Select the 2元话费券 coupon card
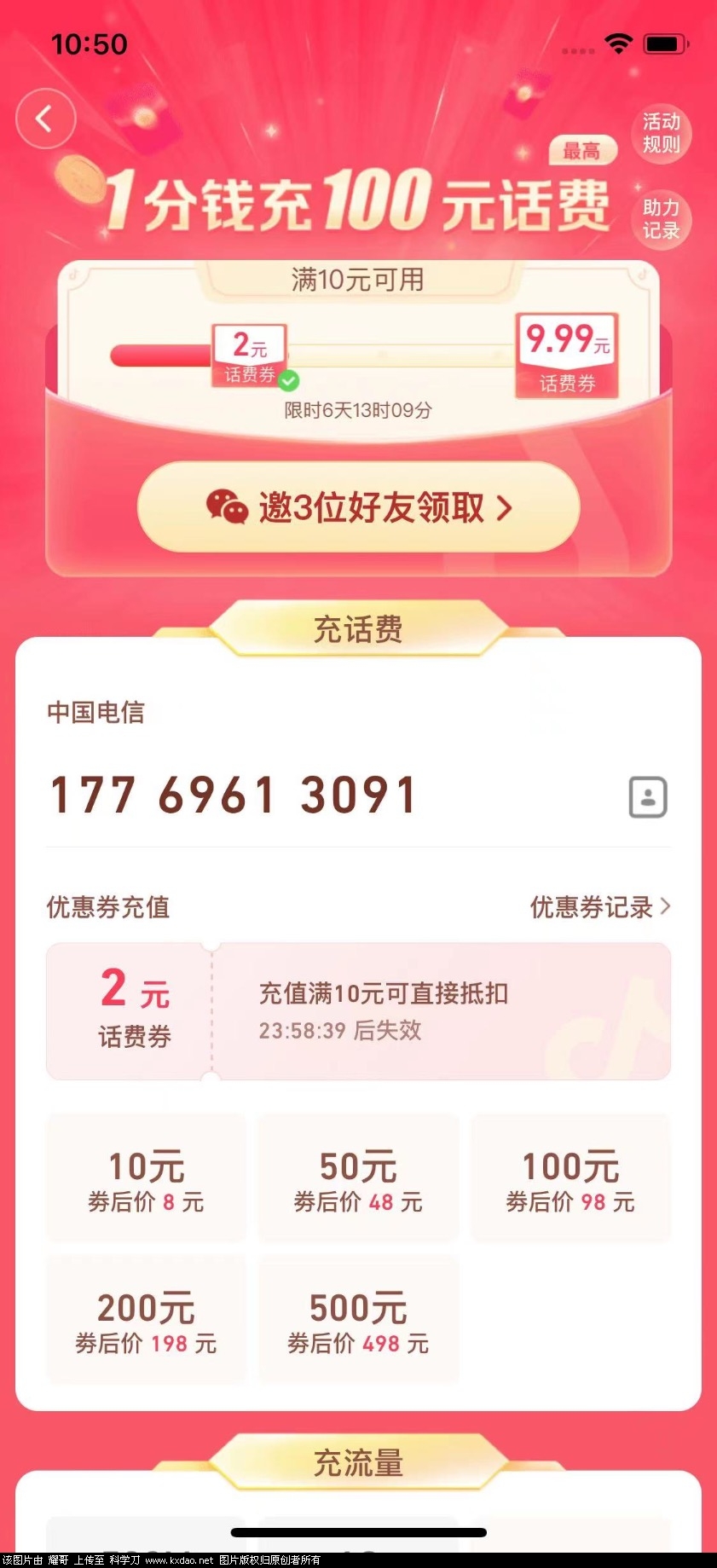The height and width of the screenshot is (1568, 717). [x=358, y=1011]
